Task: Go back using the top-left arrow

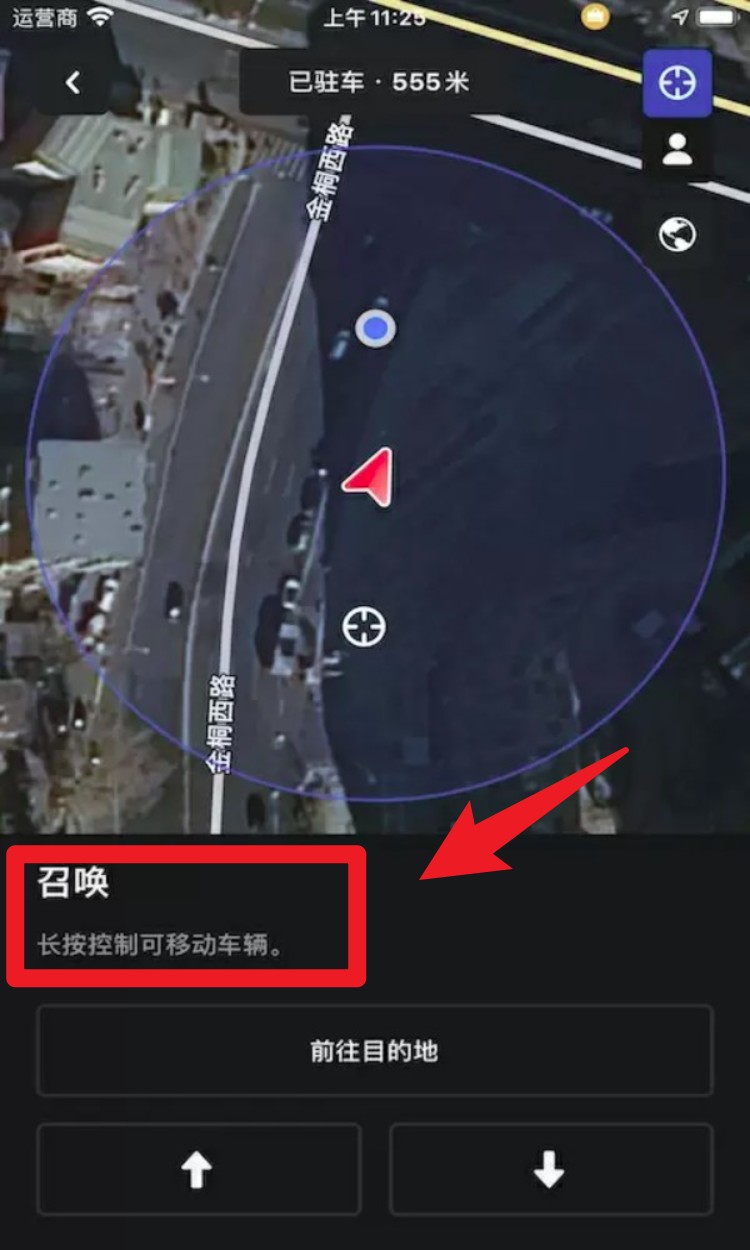Action: click(x=72, y=82)
